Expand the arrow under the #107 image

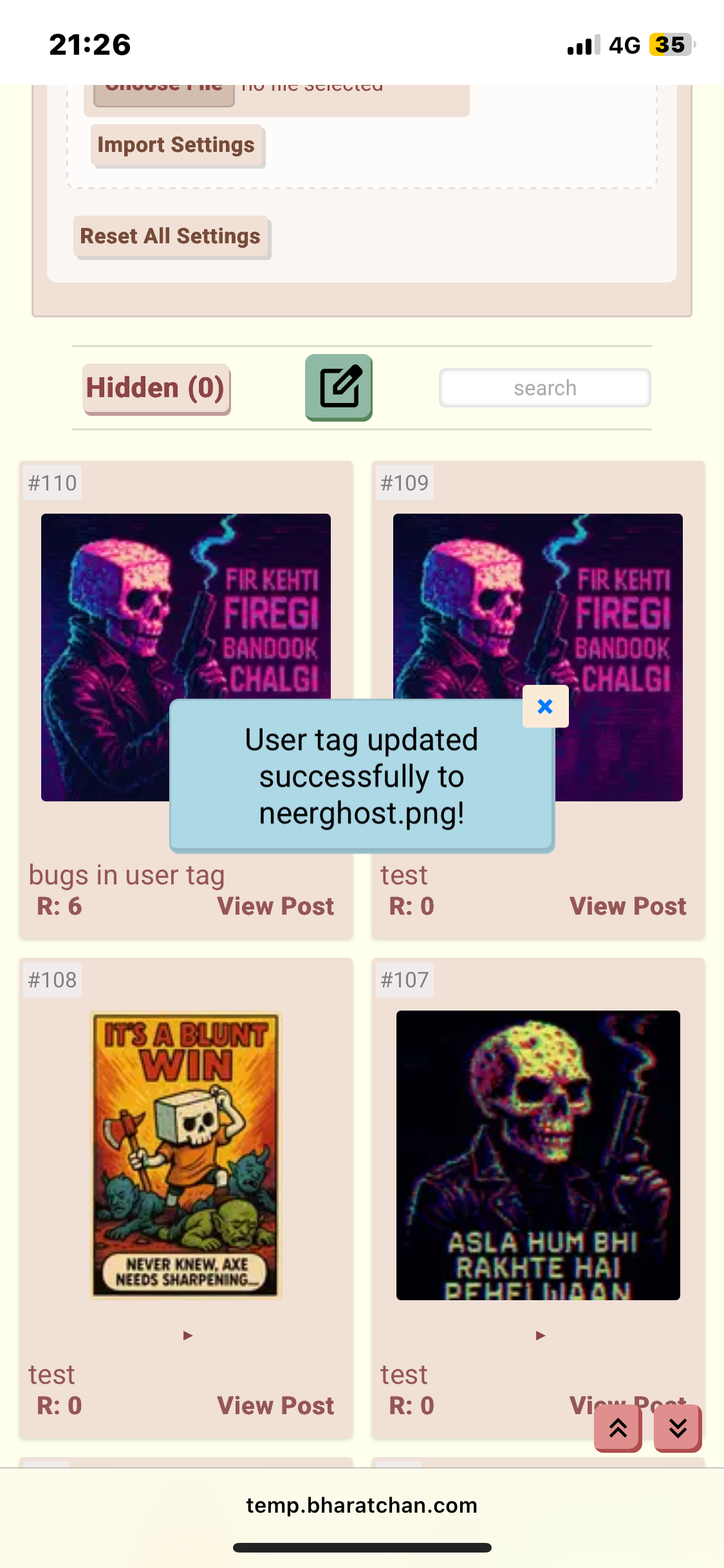coord(540,1336)
